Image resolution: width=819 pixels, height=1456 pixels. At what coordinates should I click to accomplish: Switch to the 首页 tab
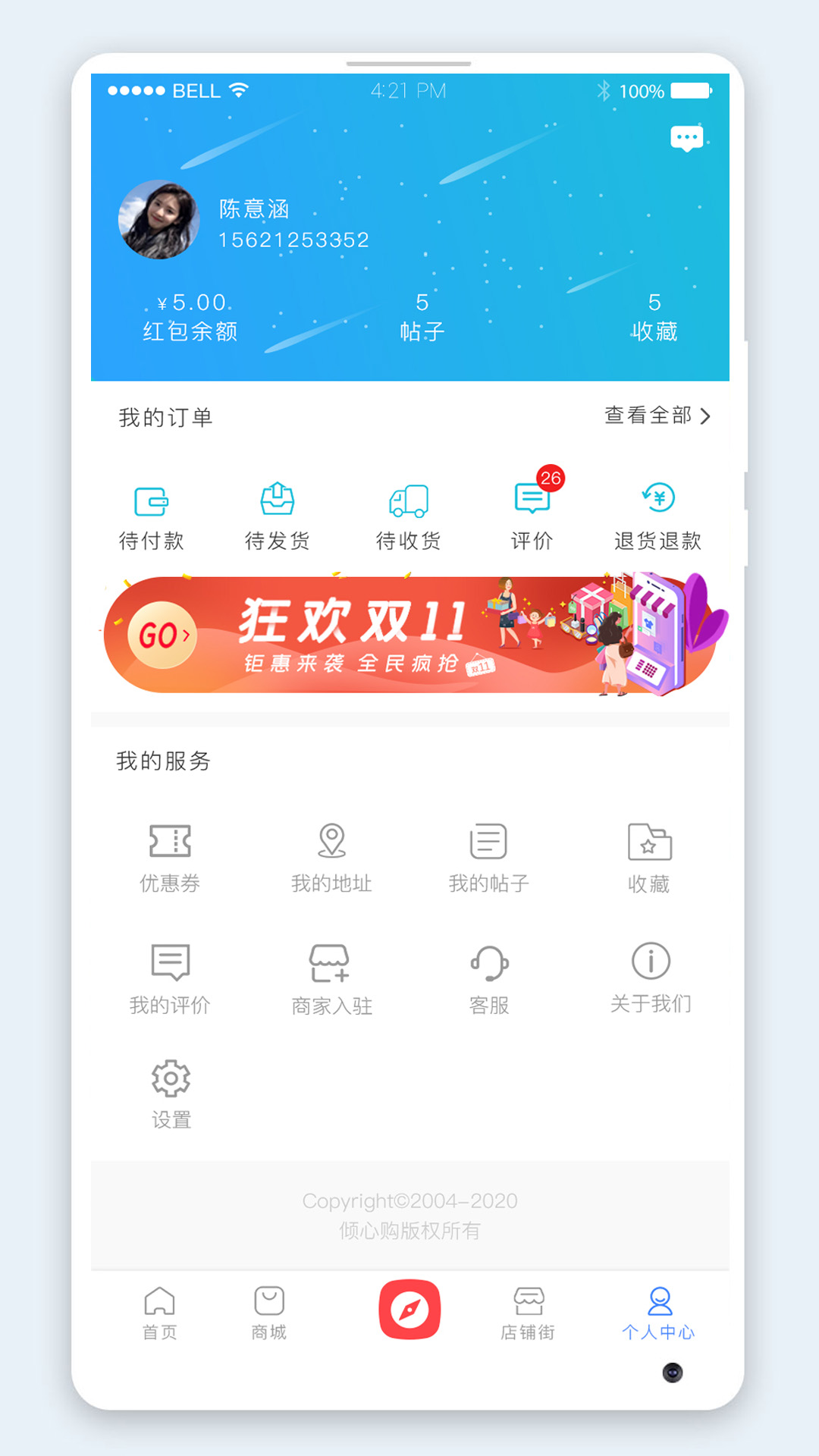tap(159, 1313)
